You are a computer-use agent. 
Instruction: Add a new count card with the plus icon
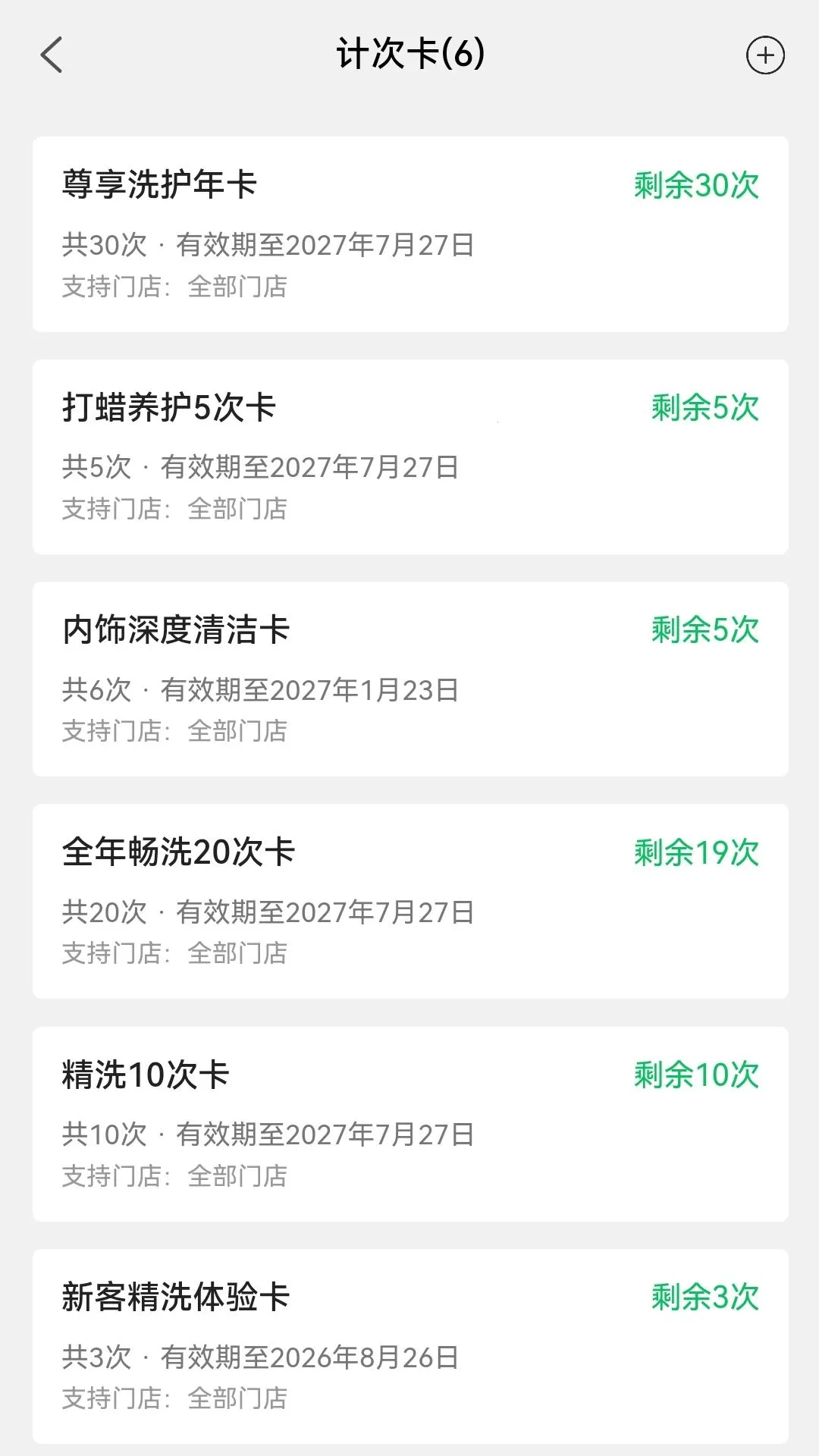pyautogui.click(x=765, y=55)
